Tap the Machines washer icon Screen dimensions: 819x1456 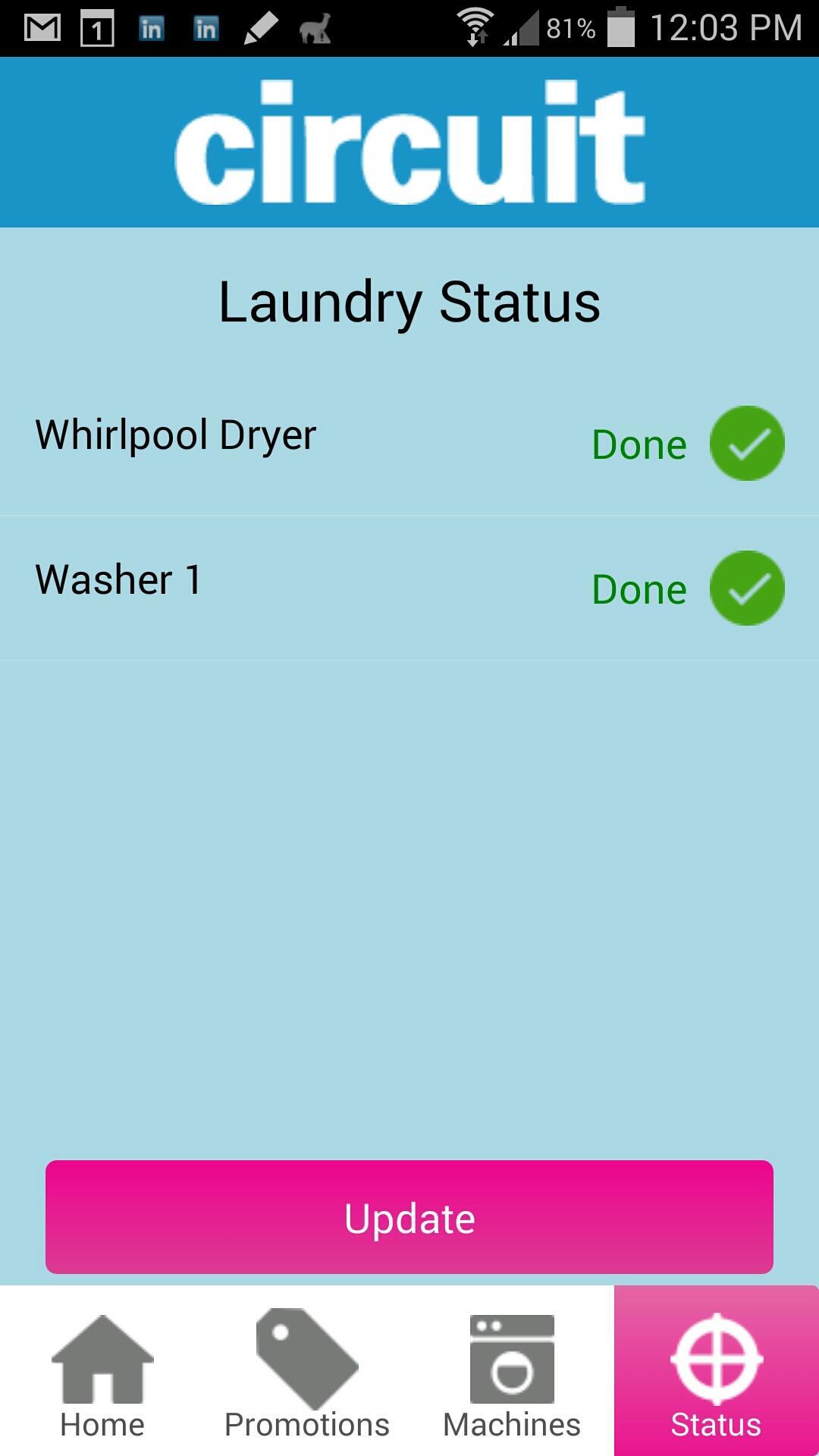pos(512,1365)
